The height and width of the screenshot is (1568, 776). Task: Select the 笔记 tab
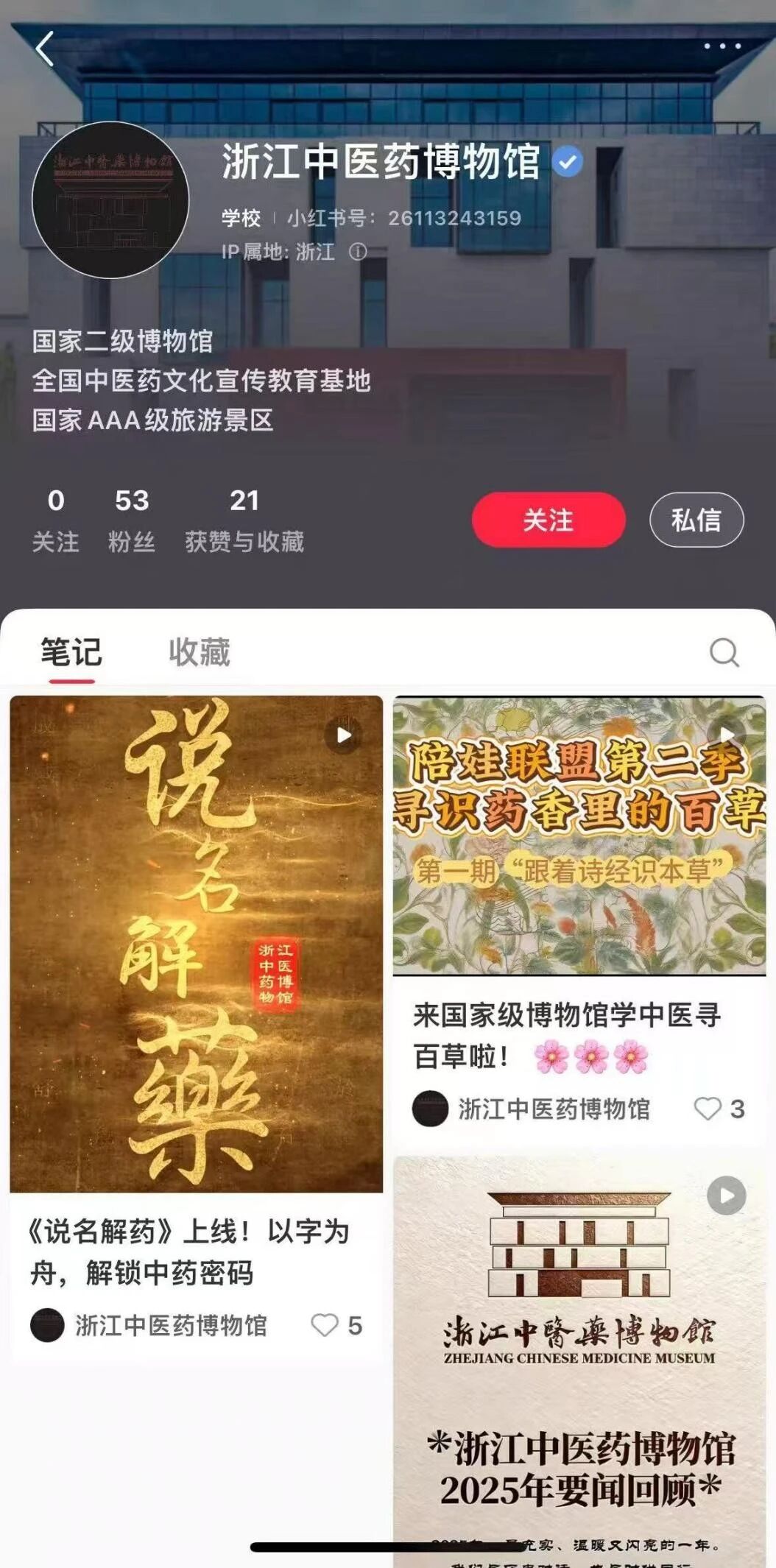pyautogui.click(x=71, y=652)
